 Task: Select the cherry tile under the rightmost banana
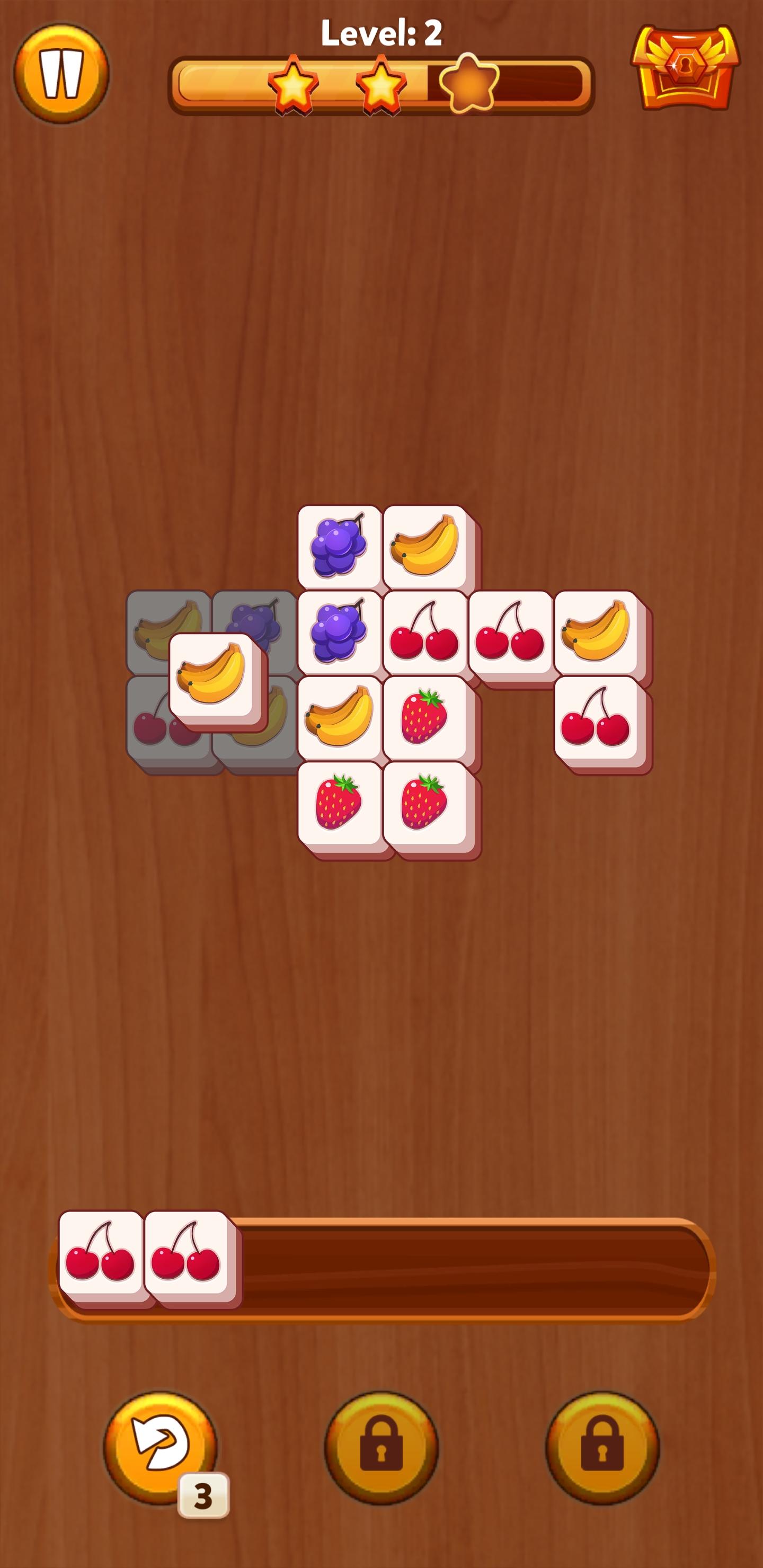pos(596,717)
